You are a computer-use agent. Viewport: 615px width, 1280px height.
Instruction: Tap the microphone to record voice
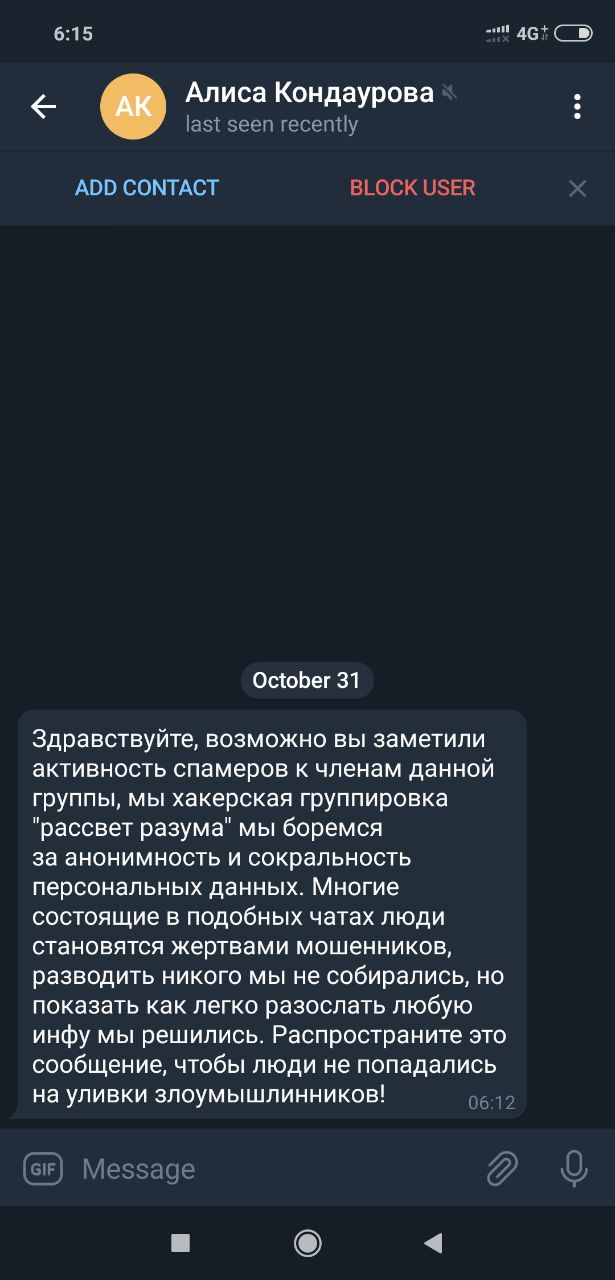(x=574, y=1168)
